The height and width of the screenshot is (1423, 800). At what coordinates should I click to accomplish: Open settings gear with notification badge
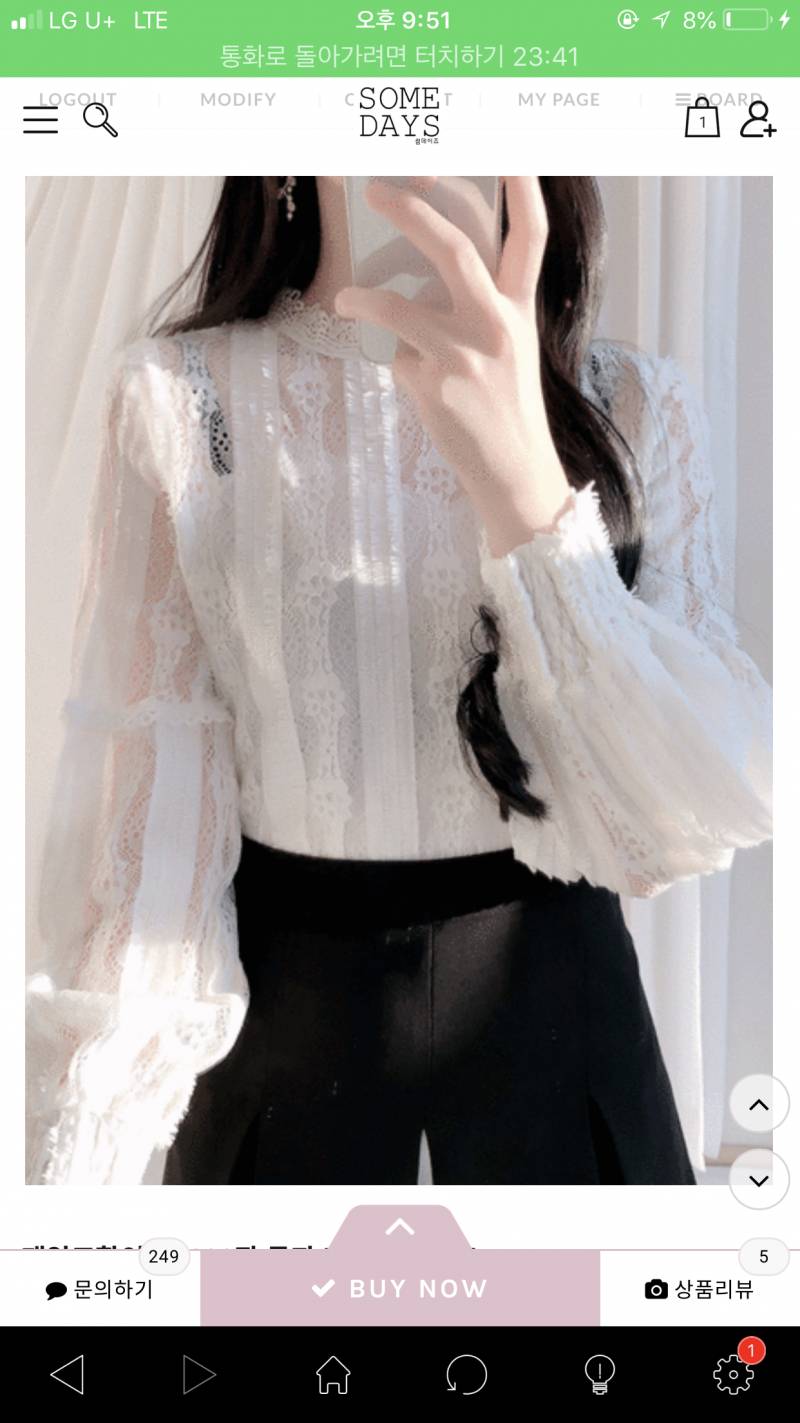pos(733,1375)
